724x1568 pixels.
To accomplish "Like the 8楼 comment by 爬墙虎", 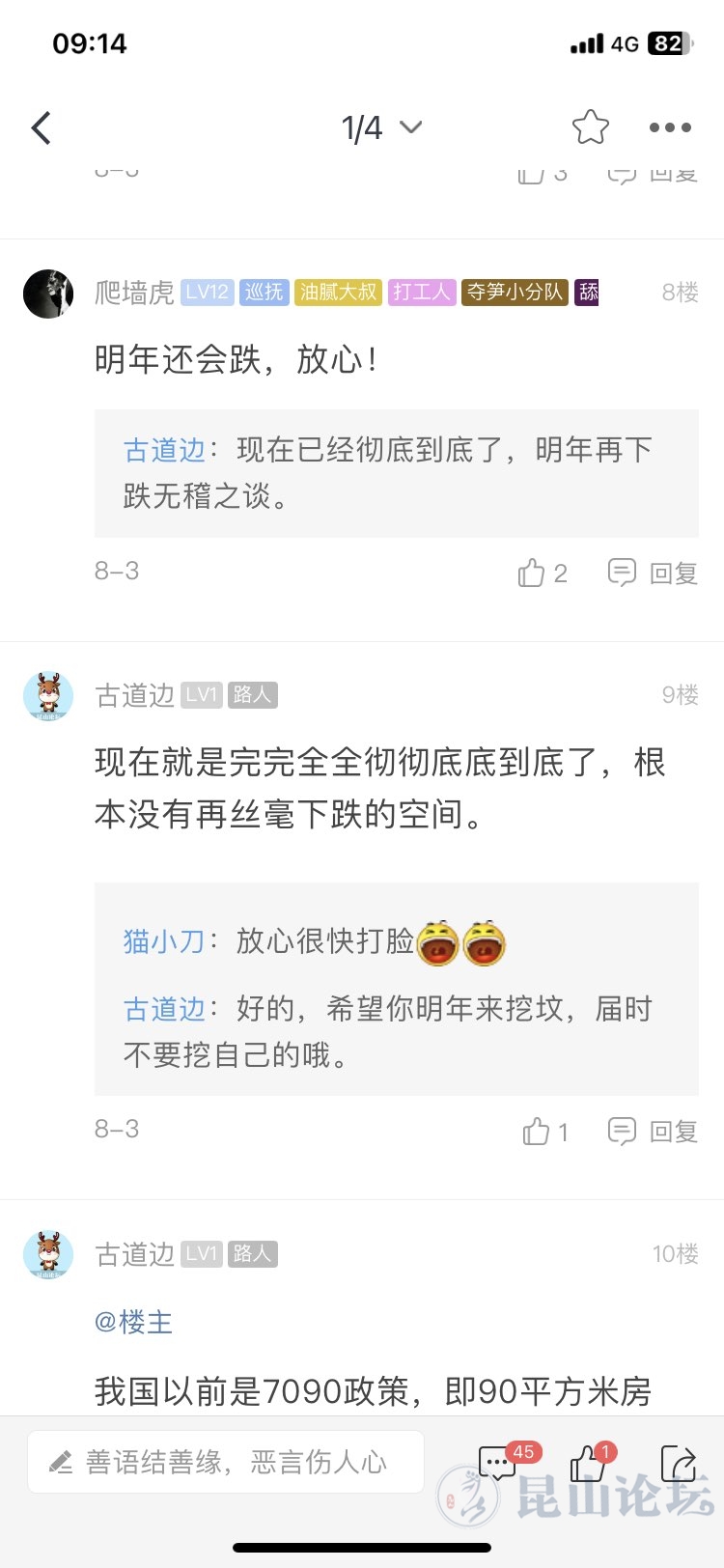I will click(x=541, y=574).
